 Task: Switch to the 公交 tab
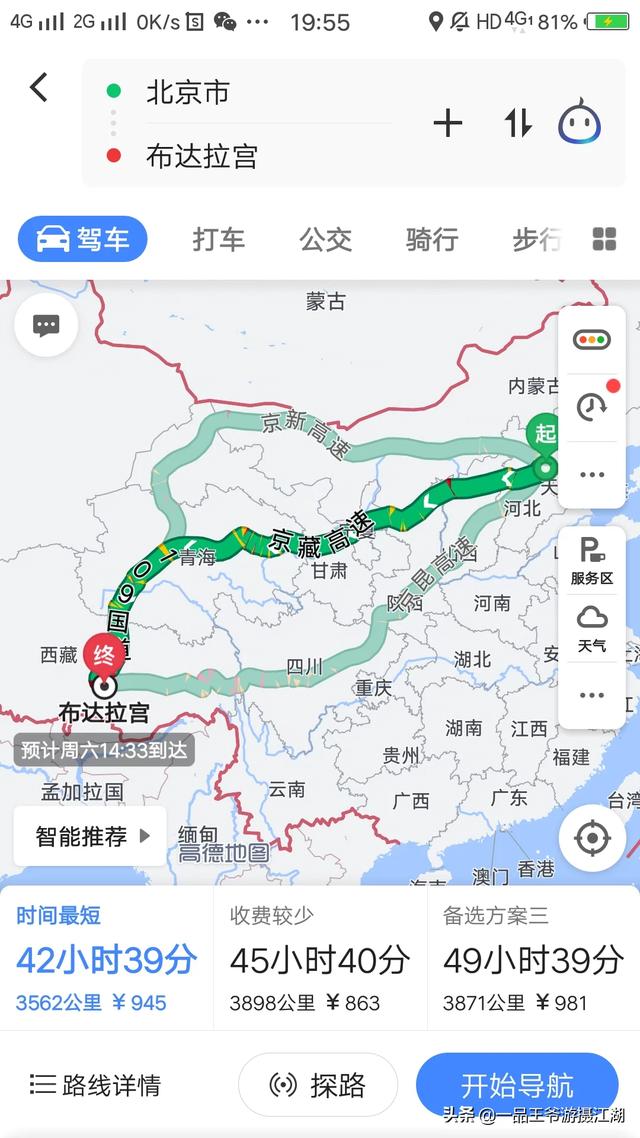[325, 240]
